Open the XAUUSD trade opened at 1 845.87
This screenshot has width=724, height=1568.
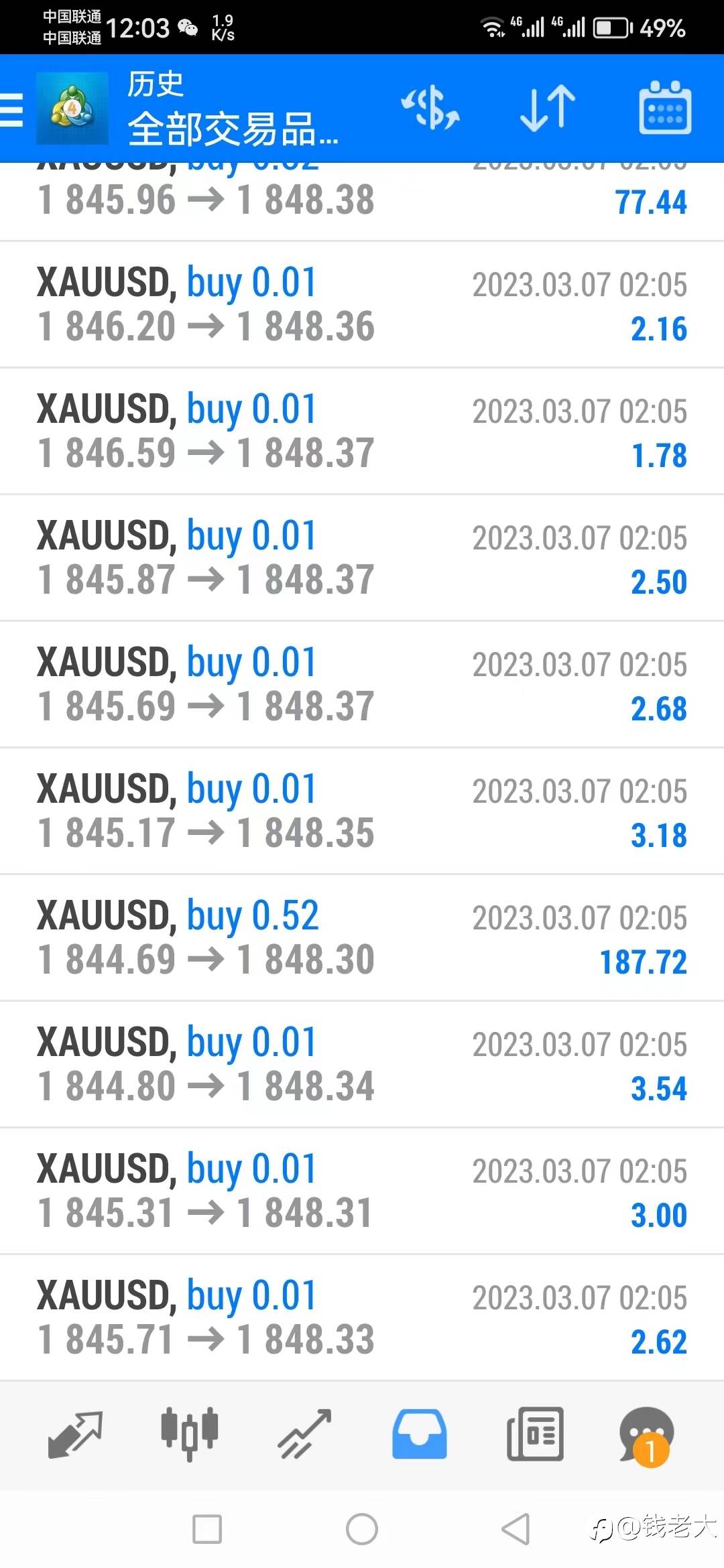coord(362,558)
